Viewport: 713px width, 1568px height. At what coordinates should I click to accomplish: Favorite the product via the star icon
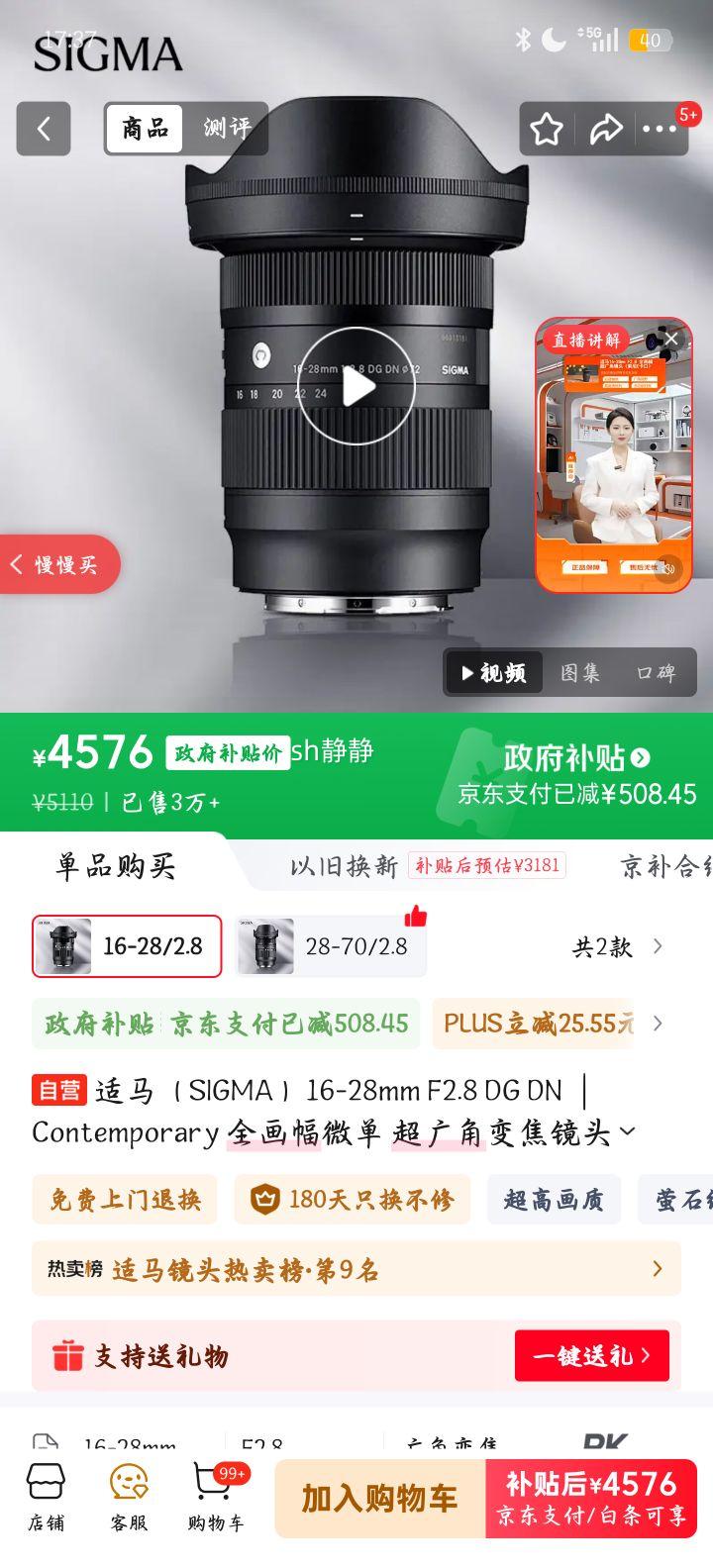(546, 129)
